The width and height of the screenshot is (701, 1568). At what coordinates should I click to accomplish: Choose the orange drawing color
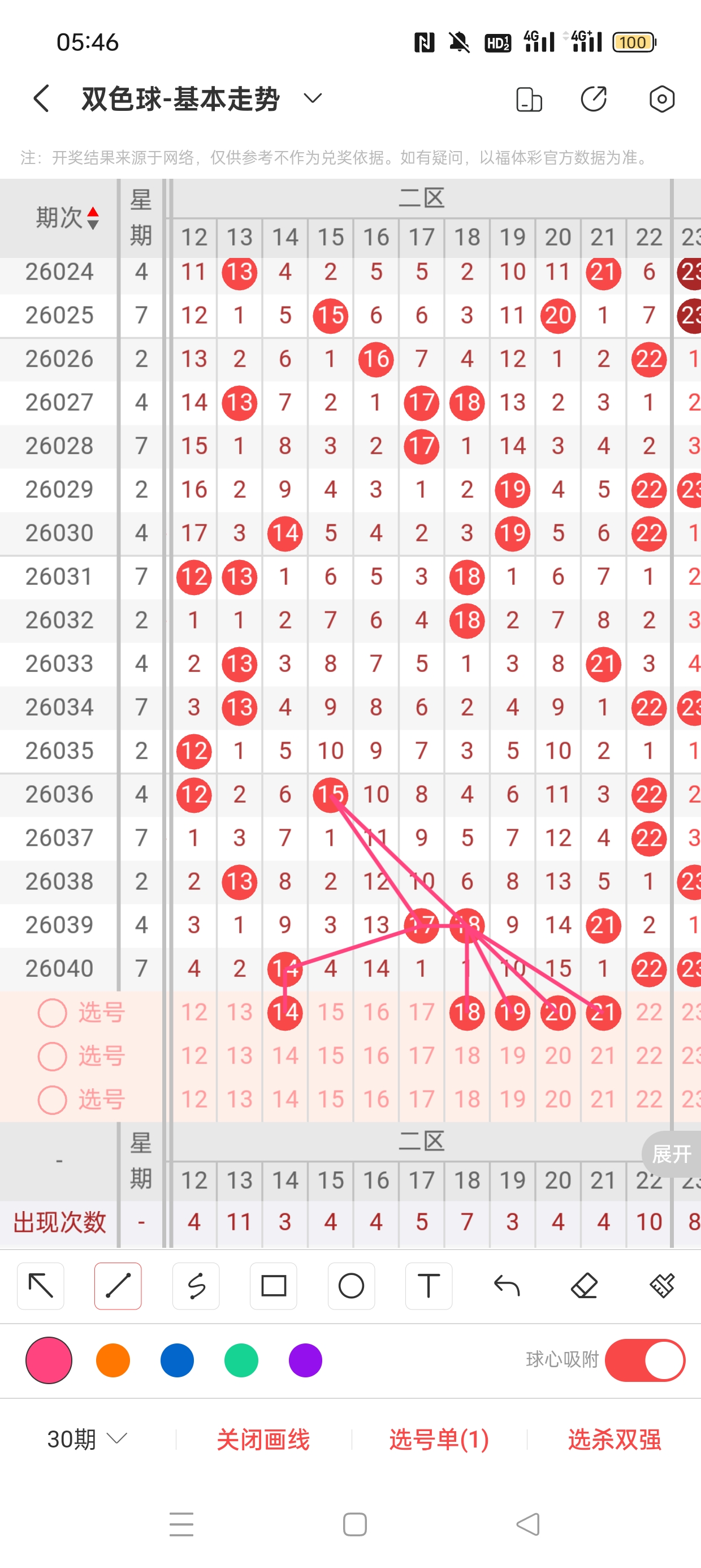(113, 1360)
